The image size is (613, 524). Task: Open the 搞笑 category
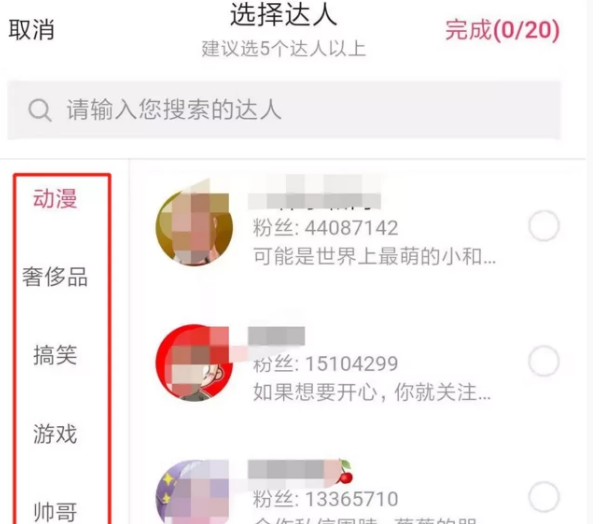[x=55, y=355]
